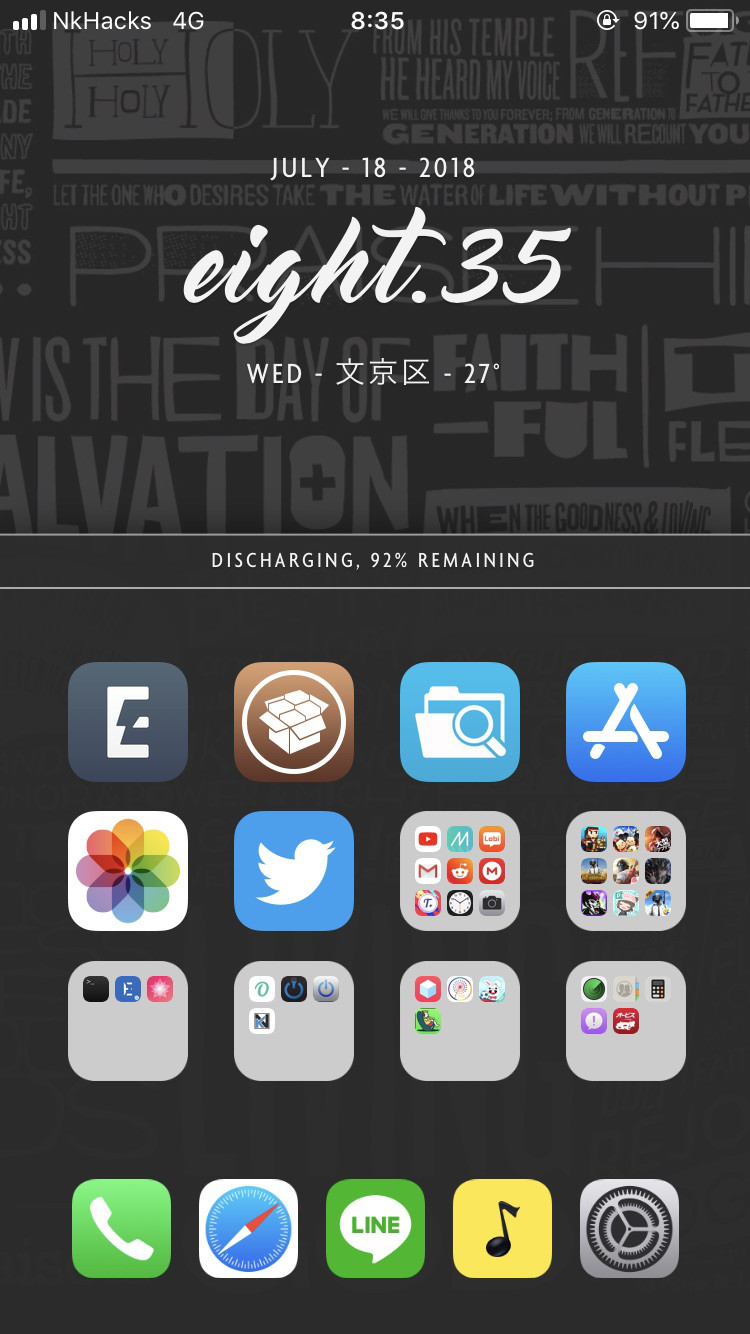Open the folder containing the calculator
The image size is (750, 1334).
[626, 1021]
